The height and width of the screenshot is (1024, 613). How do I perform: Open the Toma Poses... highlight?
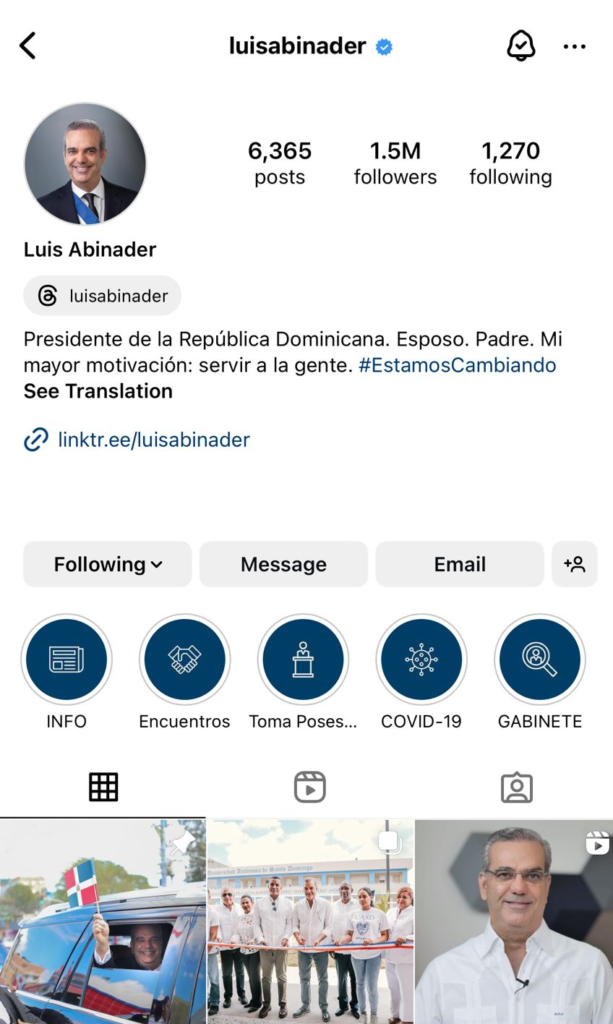tap(302, 660)
